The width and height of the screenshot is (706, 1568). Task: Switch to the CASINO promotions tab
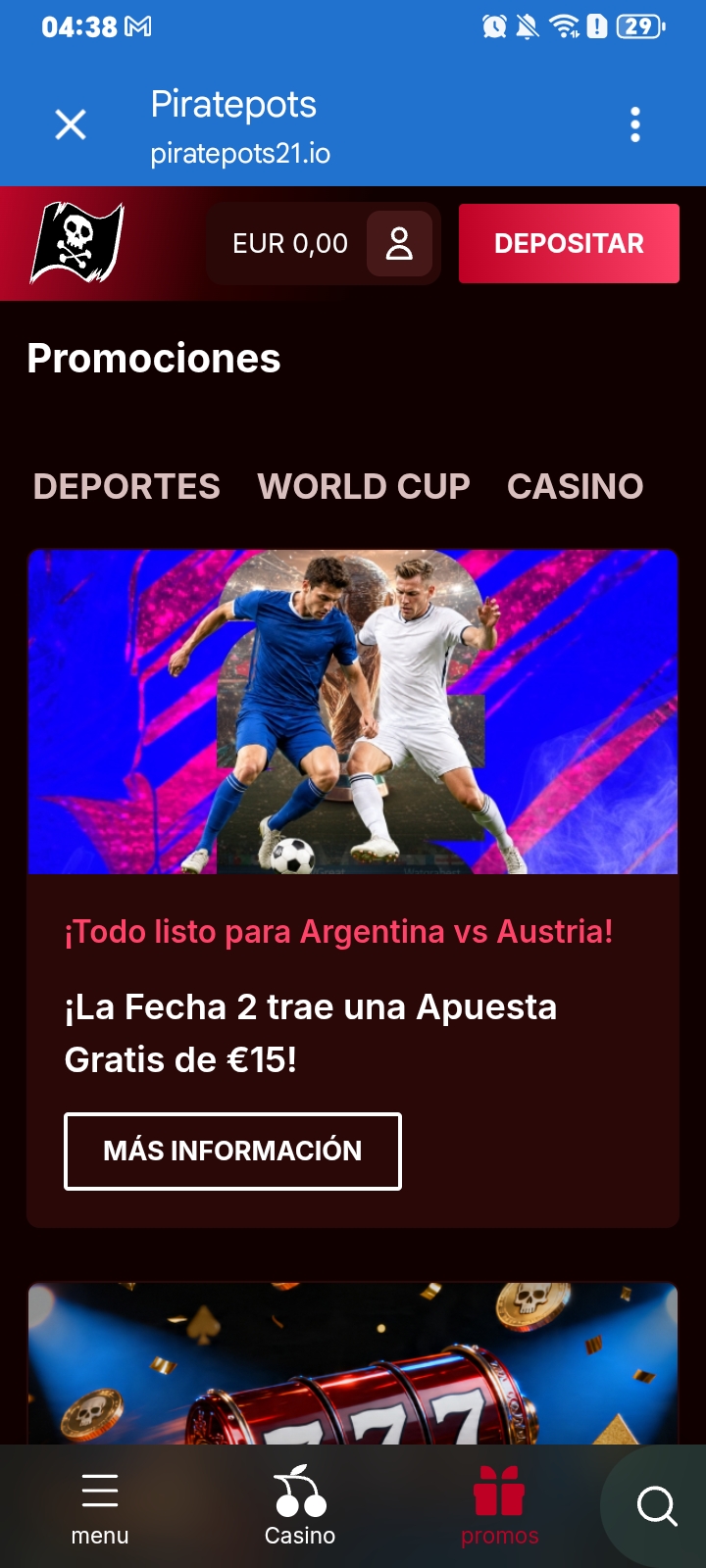(x=576, y=486)
